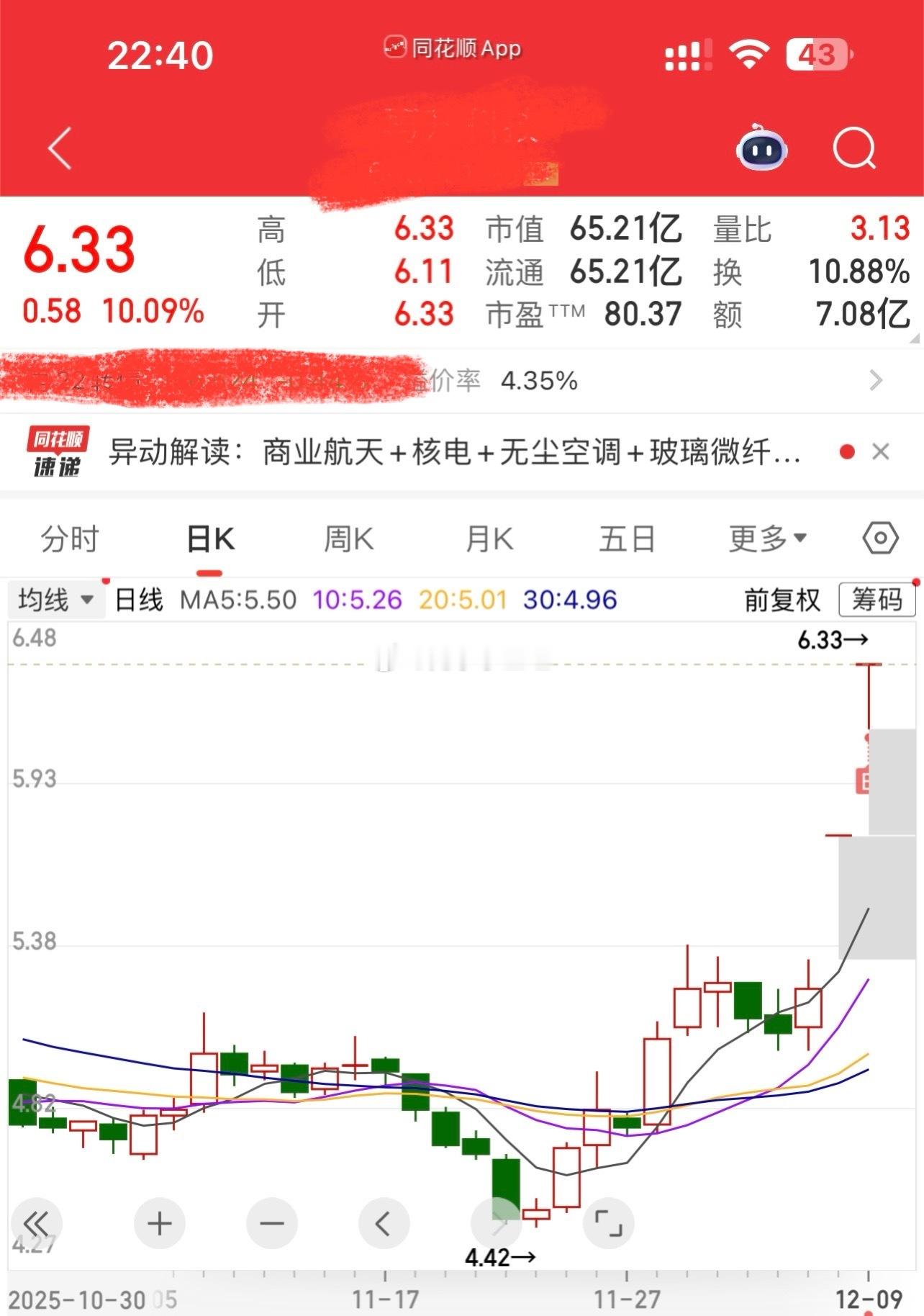Show the 五日 chart
This screenshot has height=1316, width=924.
click(x=627, y=538)
